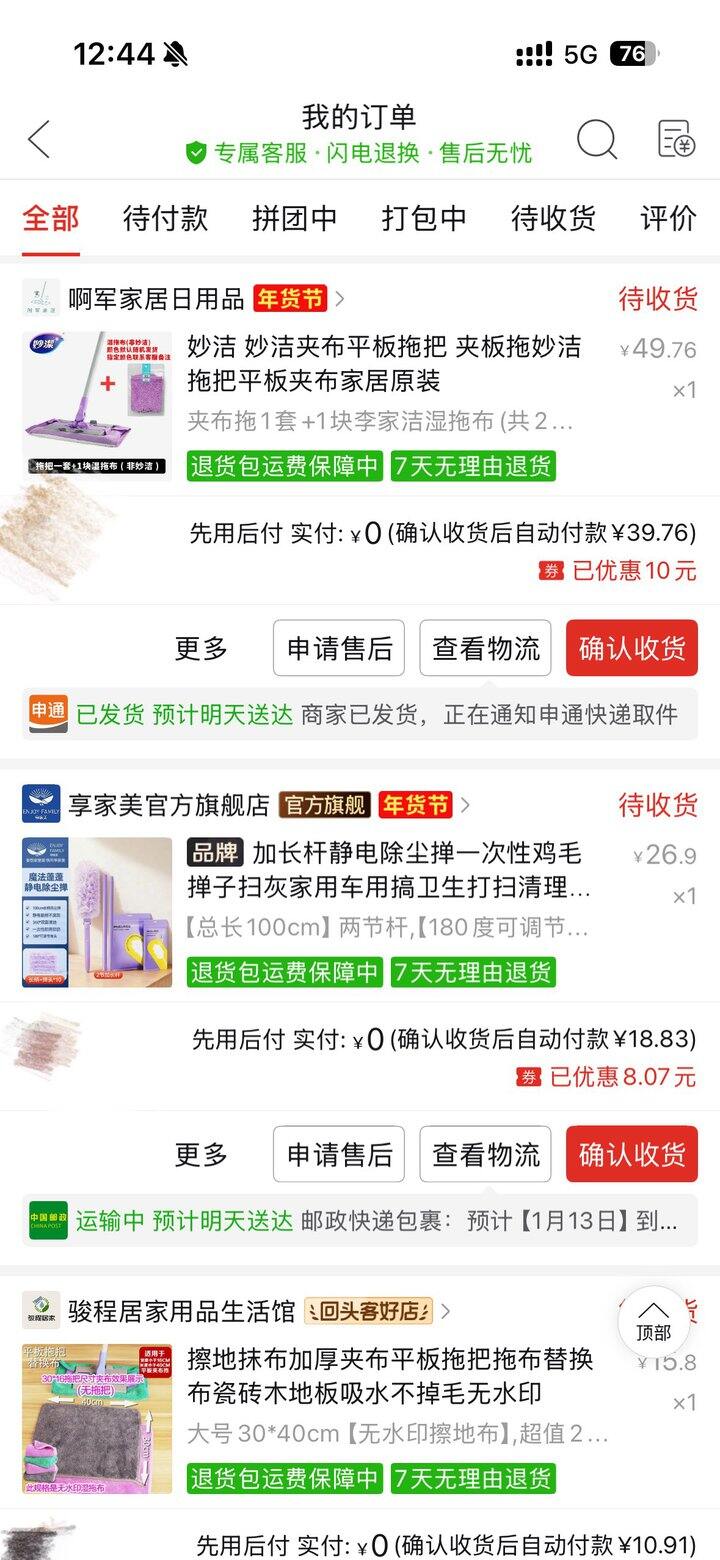
Task: Open the 啊军家居日用品 store
Action: pos(156,298)
